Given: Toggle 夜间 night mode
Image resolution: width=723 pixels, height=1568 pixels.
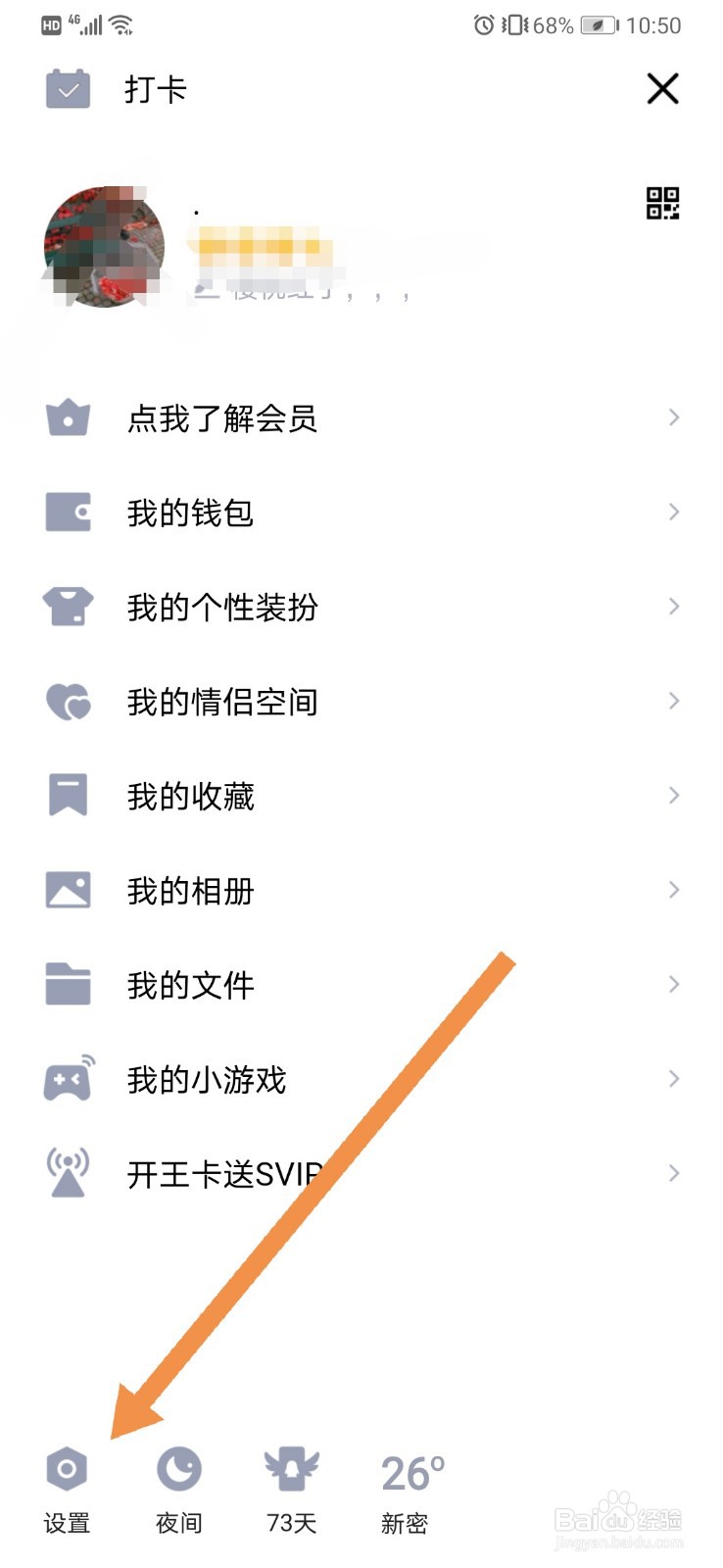Looking at the screenshot, I should pos(178,1467).
